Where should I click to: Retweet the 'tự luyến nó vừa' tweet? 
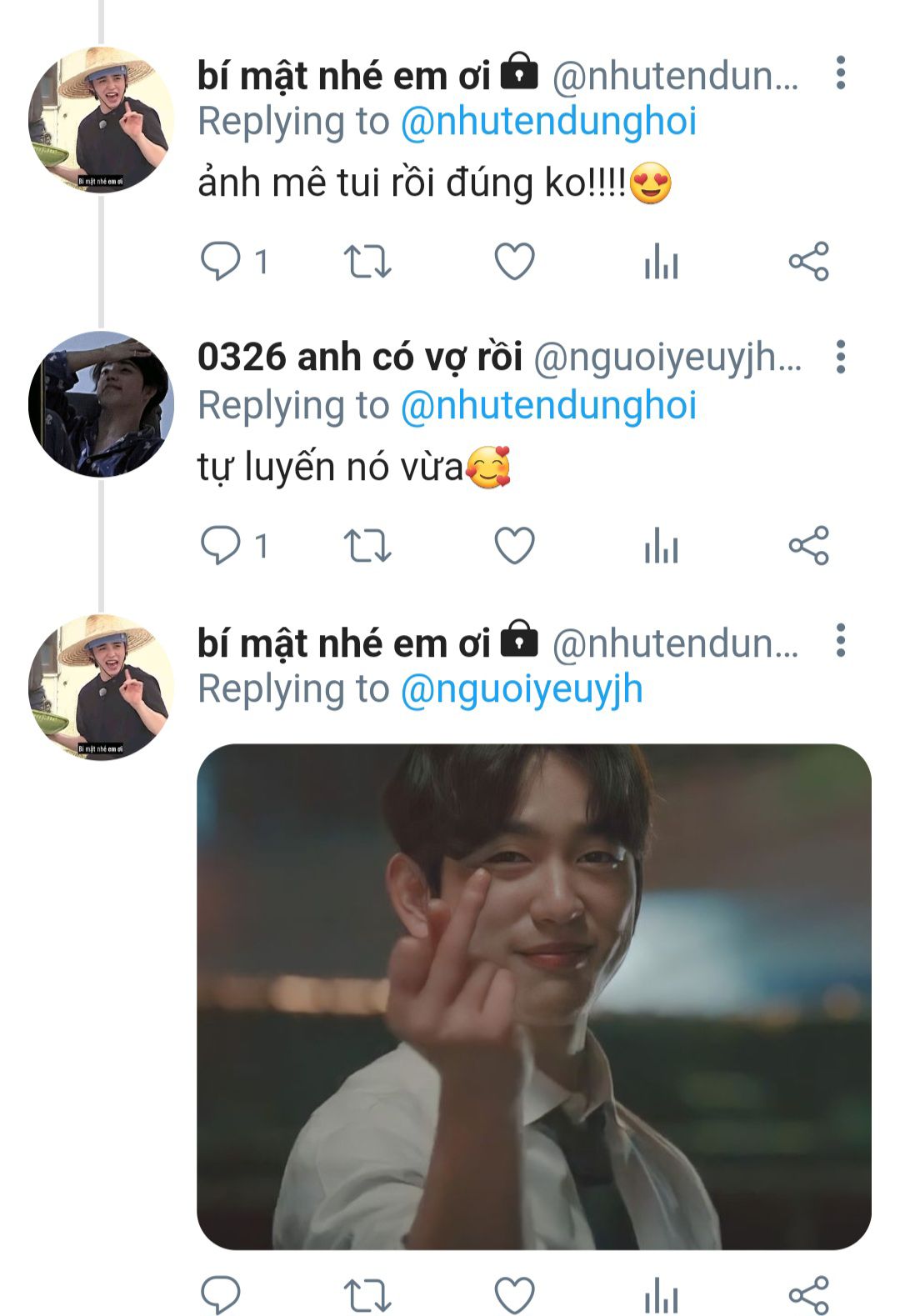tap(367, 546)
